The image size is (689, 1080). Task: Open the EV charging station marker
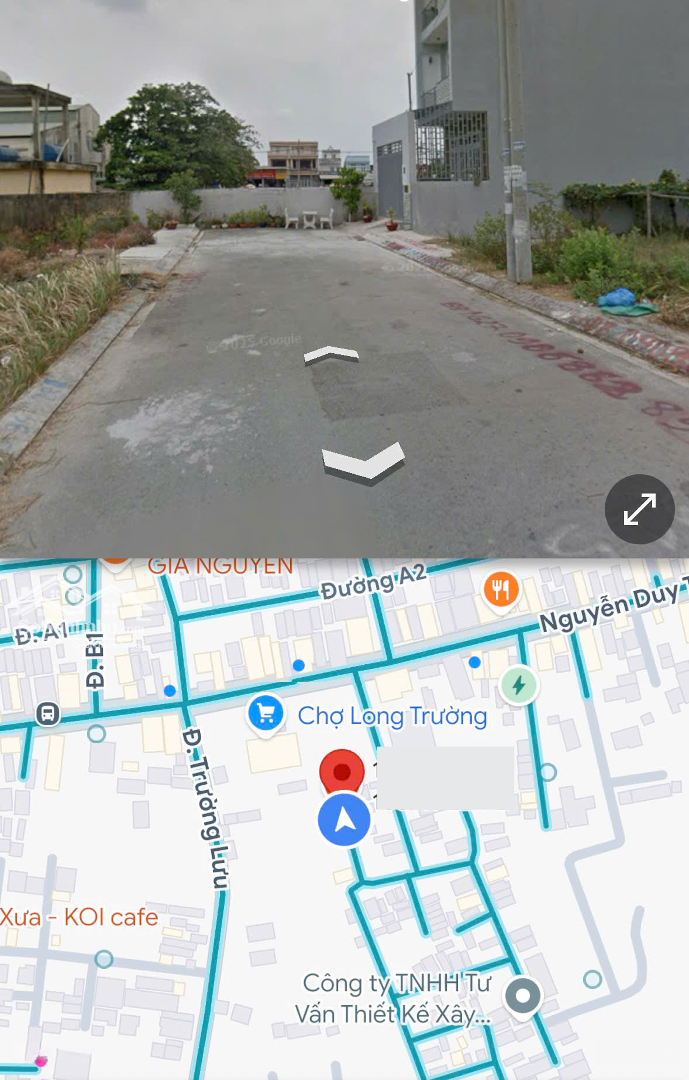[x=518, y=685]
